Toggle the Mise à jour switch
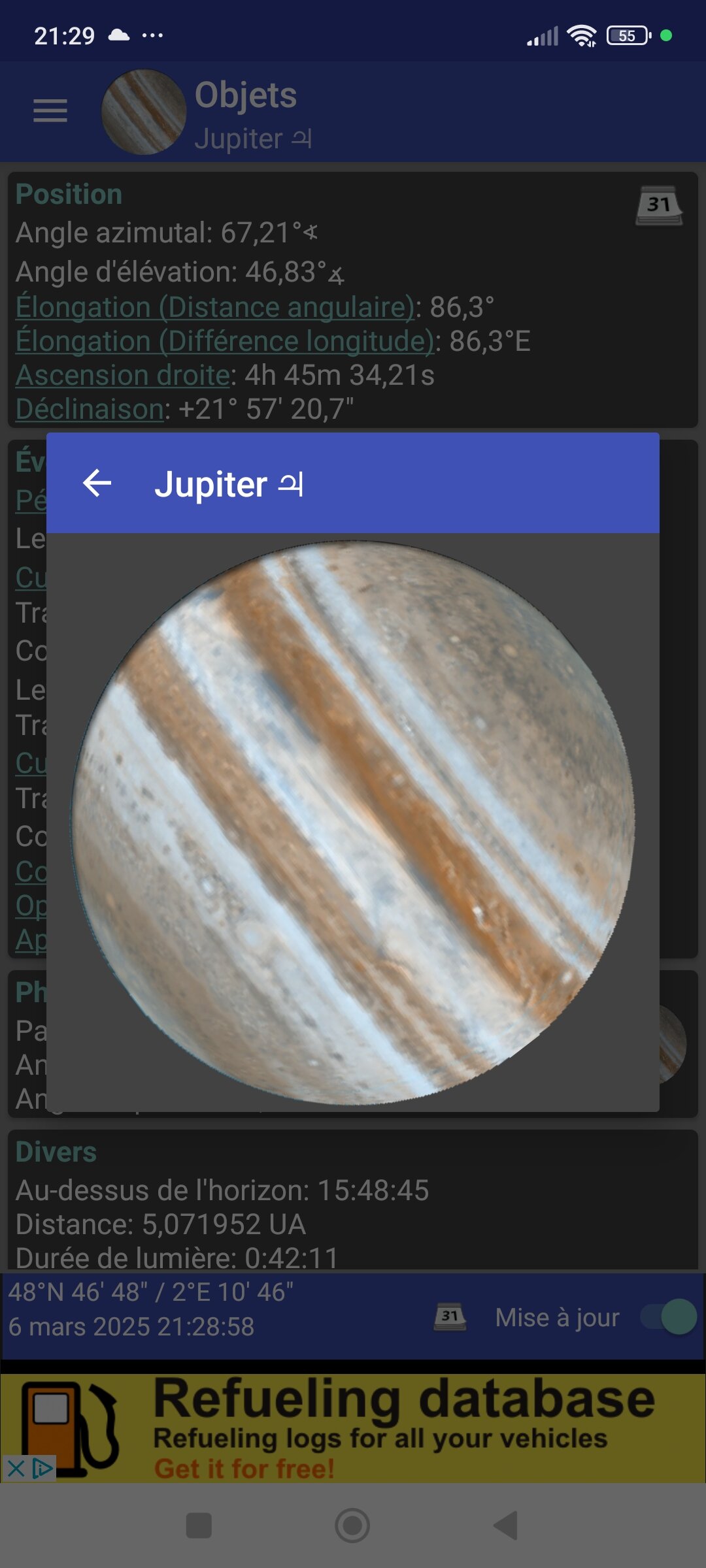This screenshot has width=706, height=1568. point(668,1317)
